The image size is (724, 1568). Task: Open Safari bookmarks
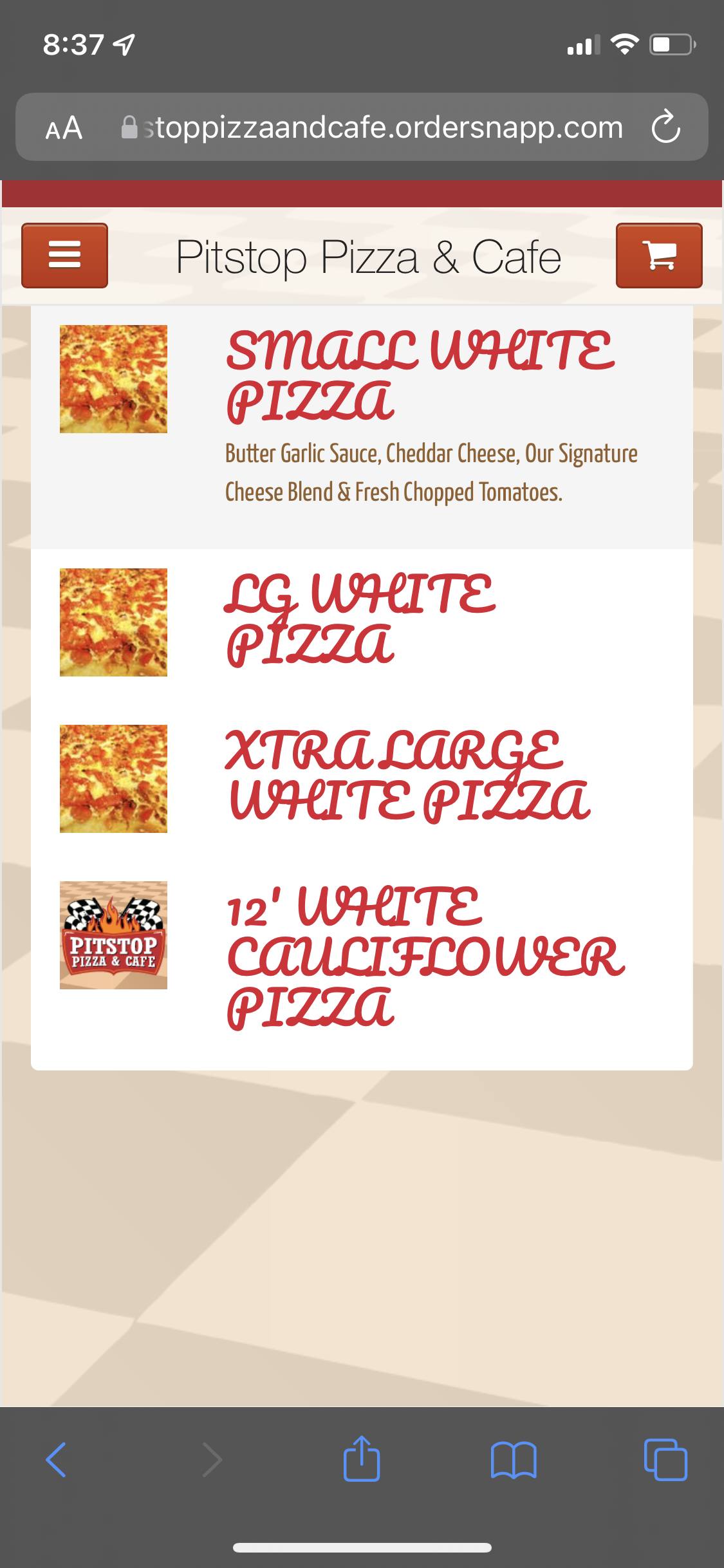513,1459
